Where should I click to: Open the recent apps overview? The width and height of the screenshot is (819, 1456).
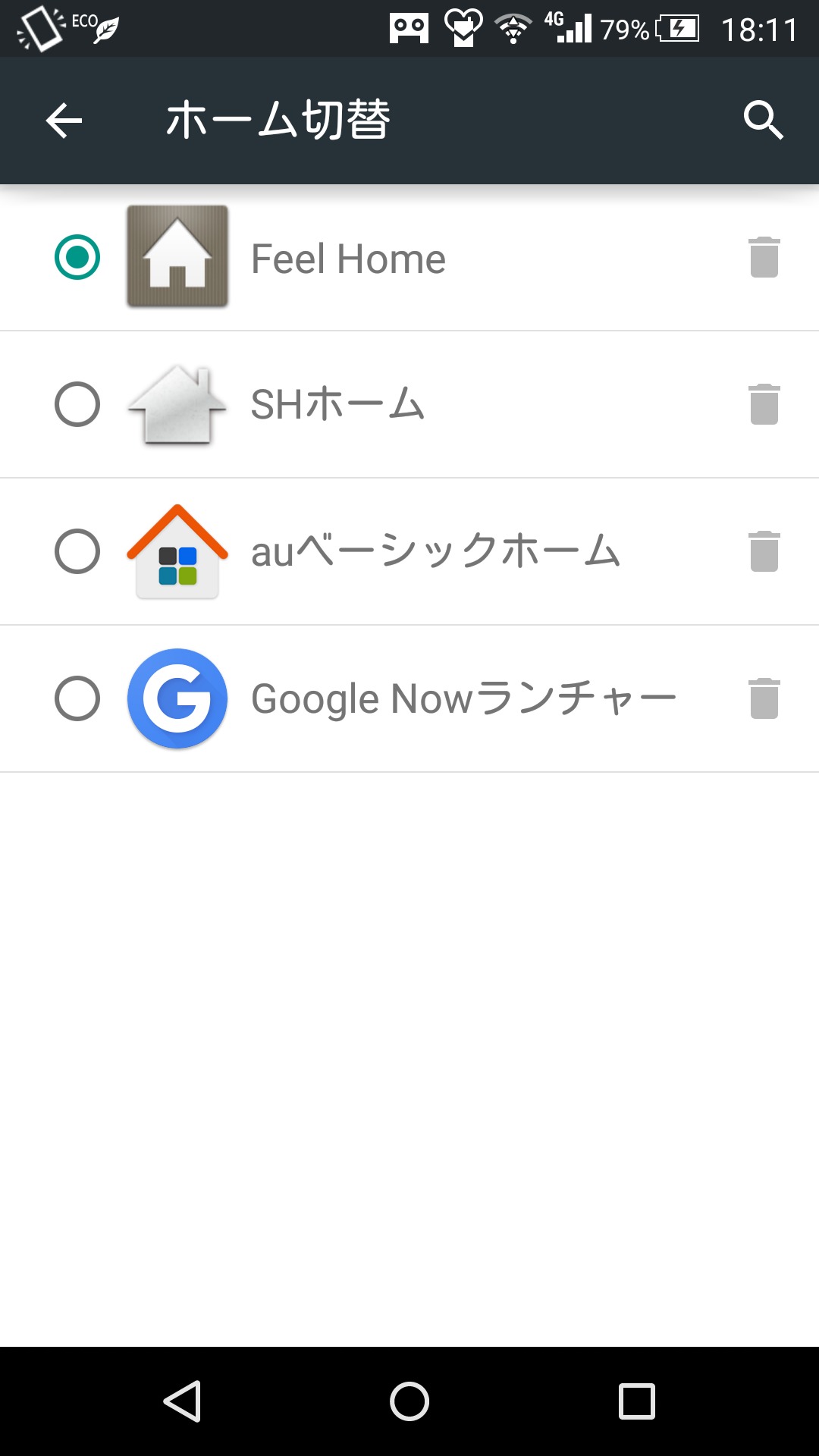637,1401
